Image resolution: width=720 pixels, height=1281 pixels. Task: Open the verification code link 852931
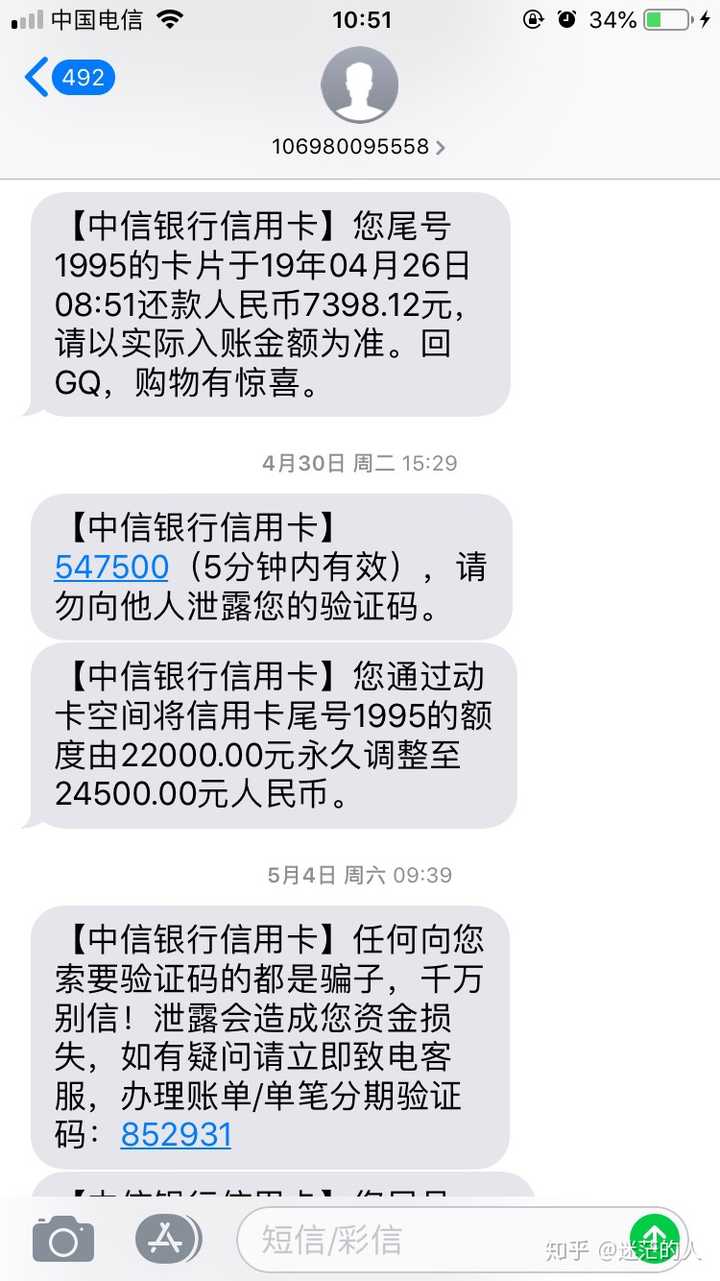tap(176, 1136)
